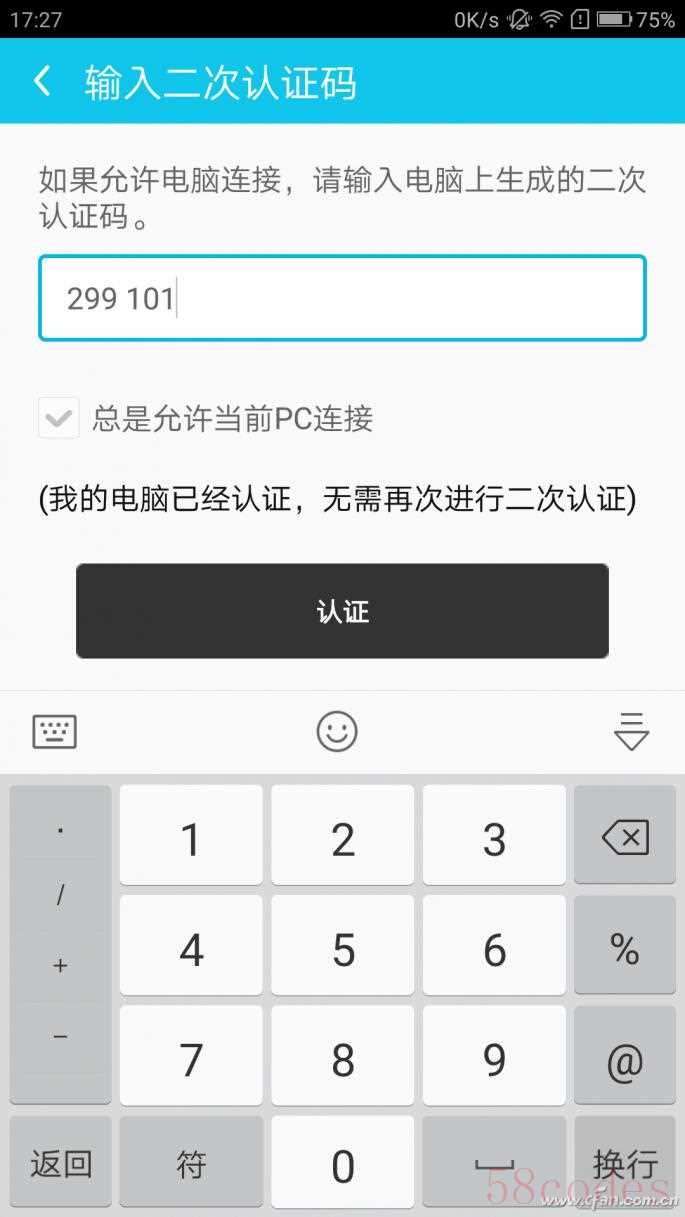Image resolution: width=685 pixels, height=1217 pixels.
Task: Toggle the always allow current PC checkbox
Action: (59, 418)
